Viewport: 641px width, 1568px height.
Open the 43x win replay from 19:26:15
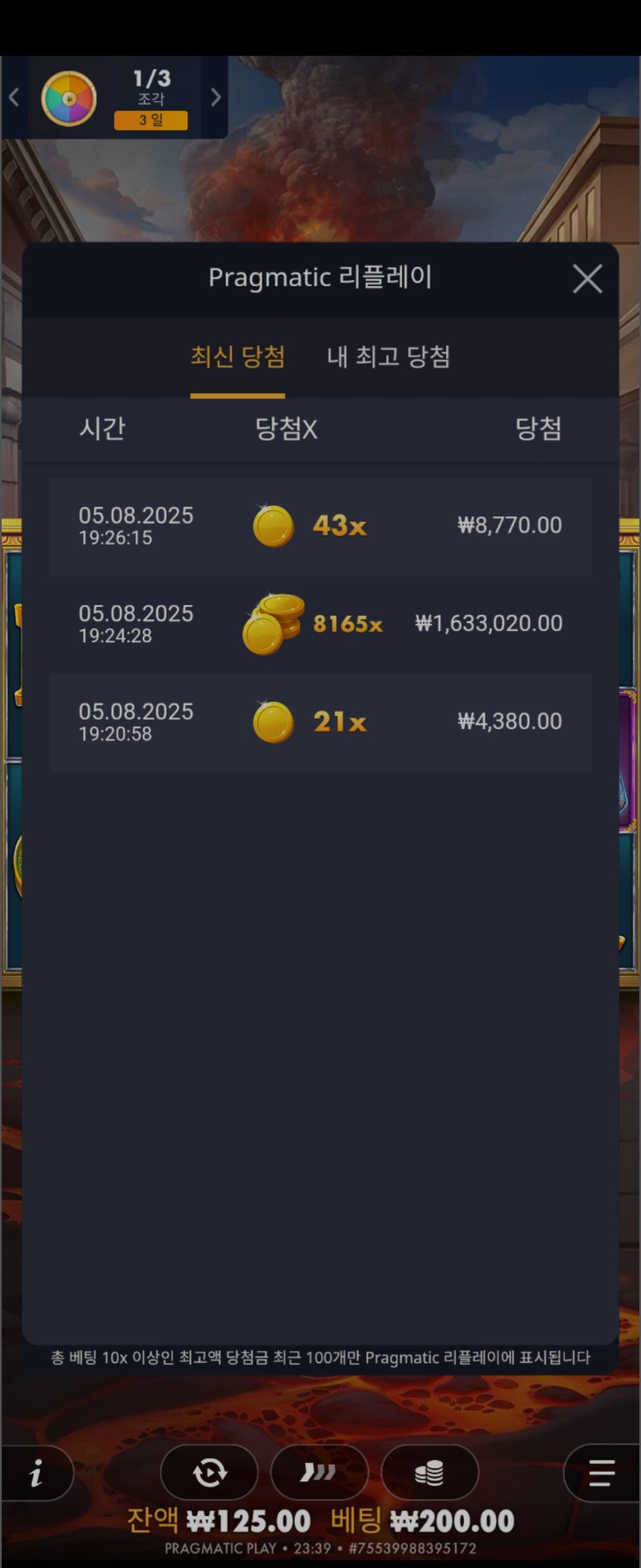pos(320,526)
